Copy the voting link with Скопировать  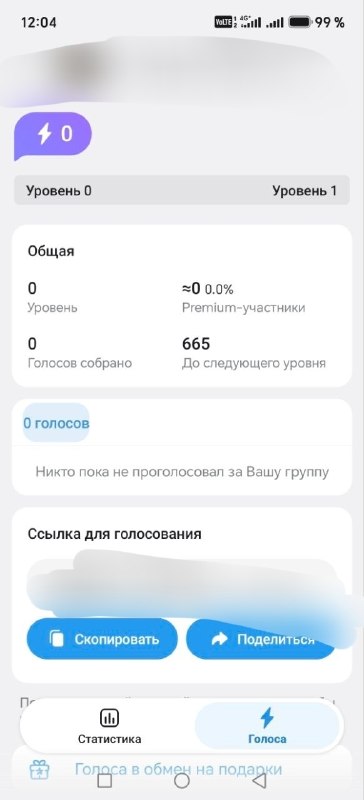click(102, 639)
